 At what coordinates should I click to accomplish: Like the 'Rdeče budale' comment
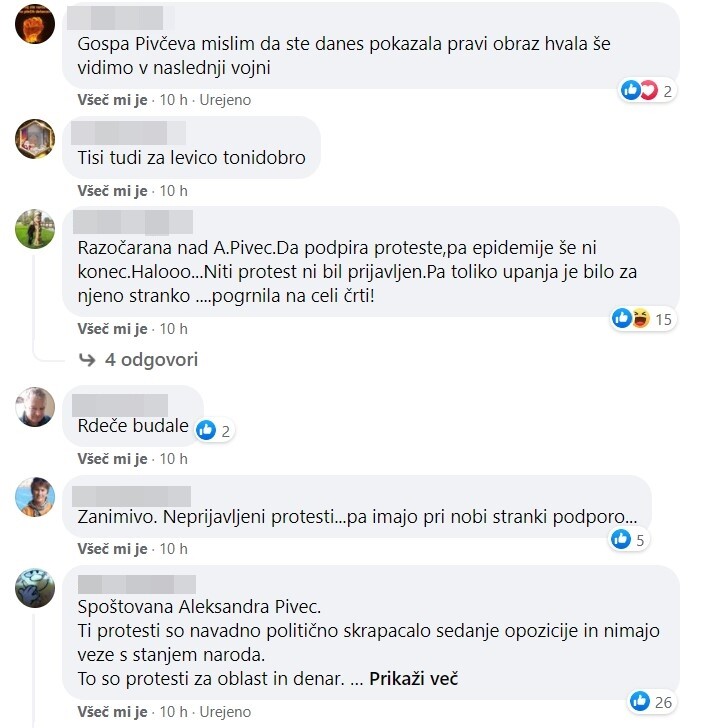112,459
